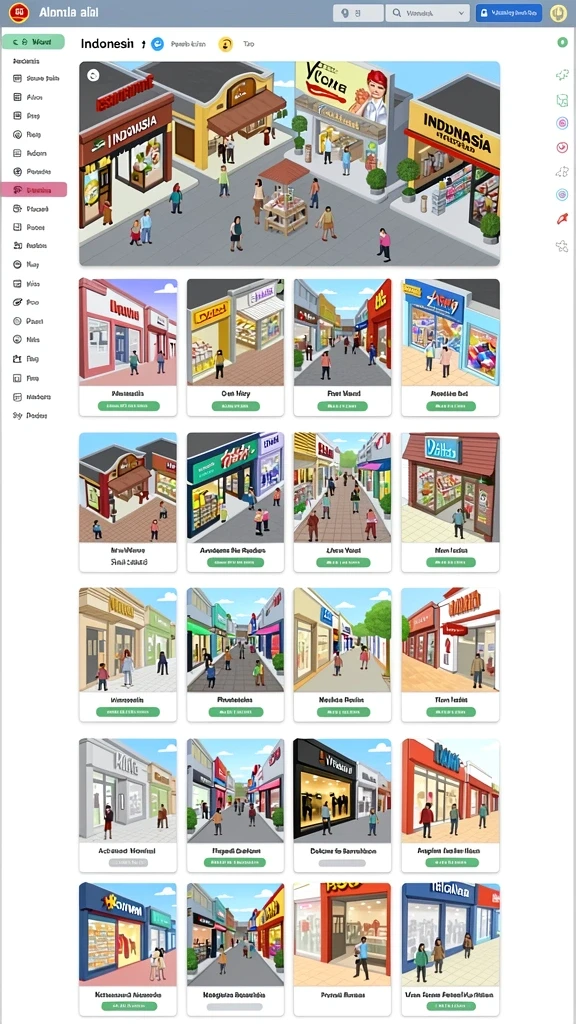Tap the red arrow icon in the right rail
The image size is (576, 1024).
click(562, 219)
